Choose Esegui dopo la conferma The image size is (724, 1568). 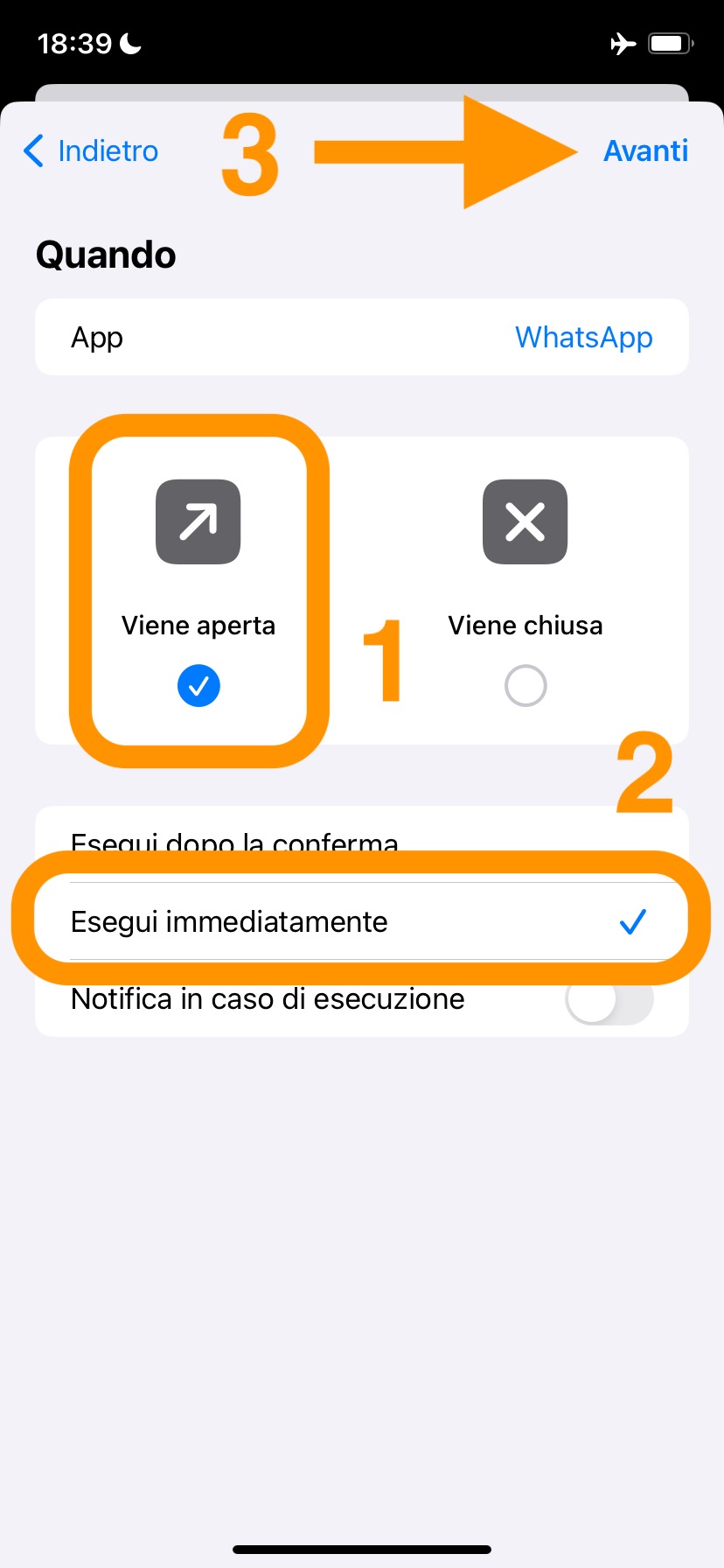(234, 840)
